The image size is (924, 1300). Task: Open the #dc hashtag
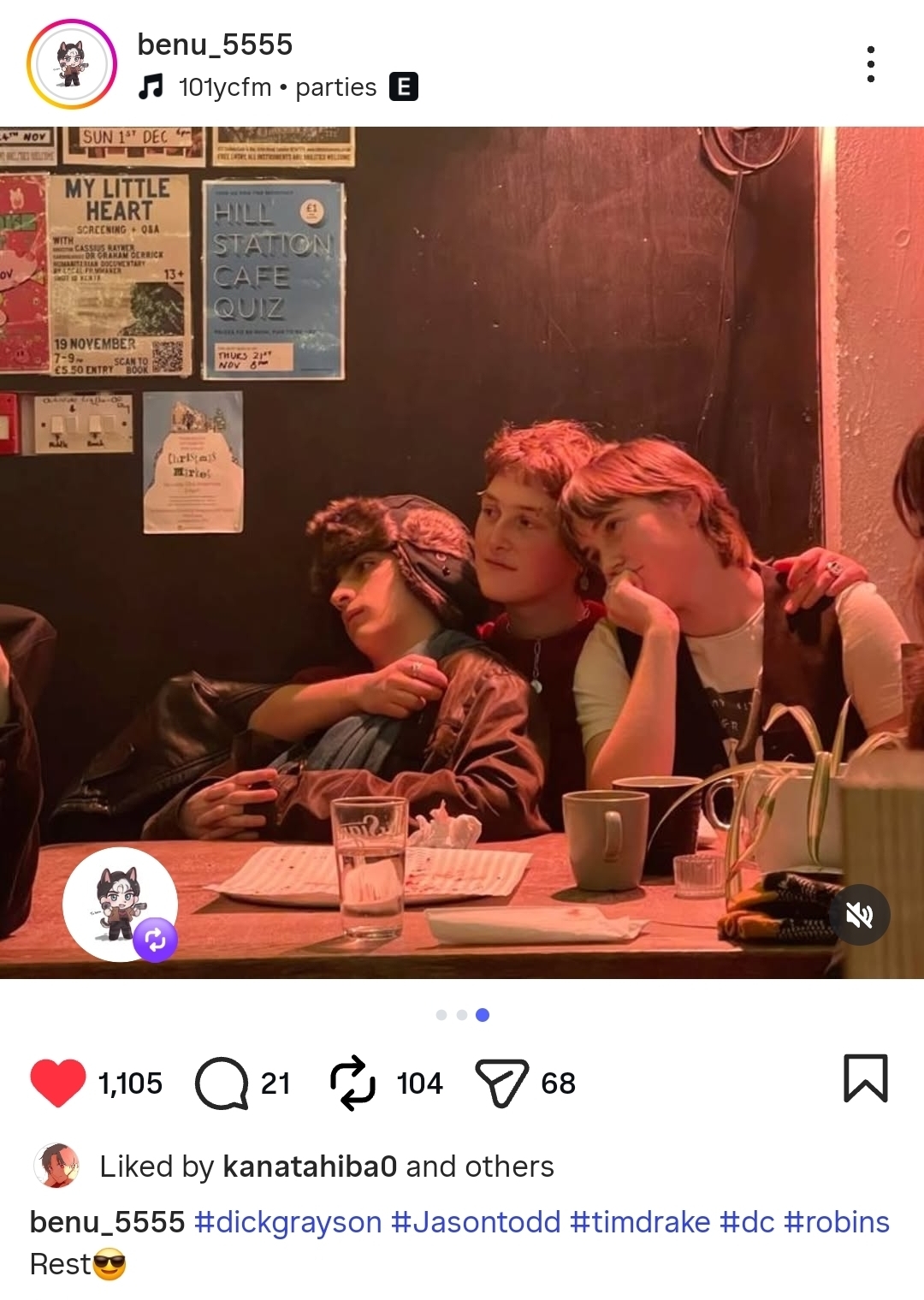(747, 1222)
